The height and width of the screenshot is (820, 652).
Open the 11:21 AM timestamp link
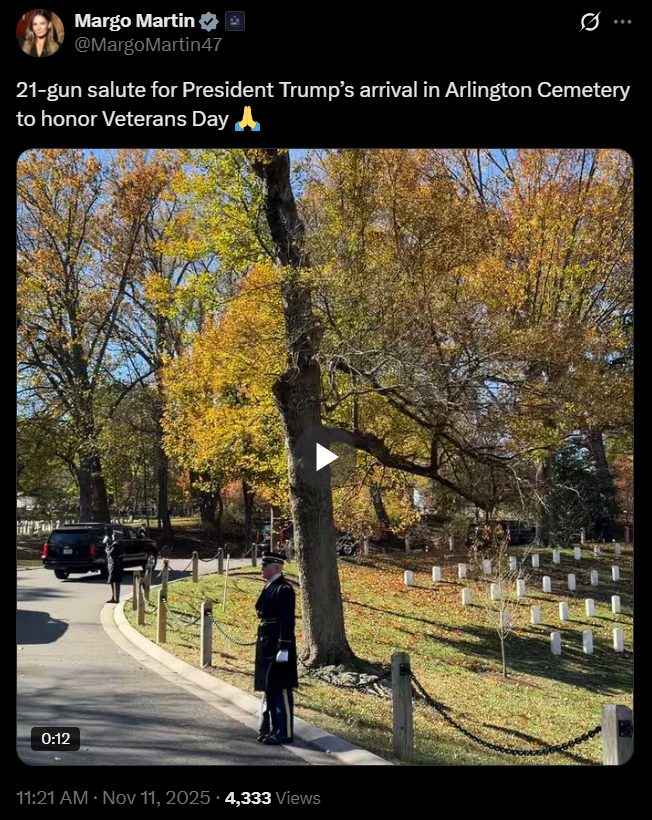pyautogui.click(x=113, y=798)
